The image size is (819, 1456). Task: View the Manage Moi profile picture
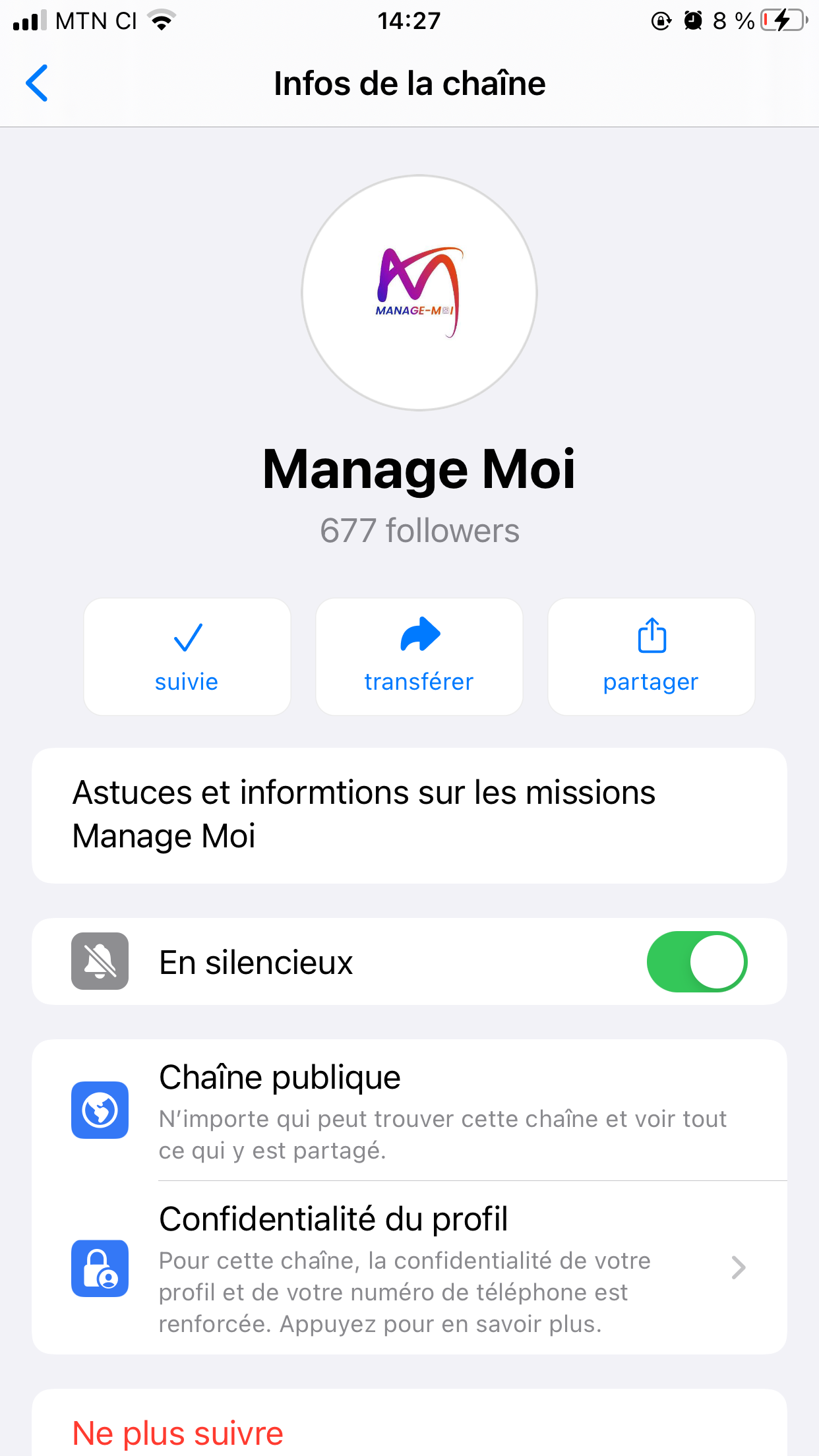[419, 293]
